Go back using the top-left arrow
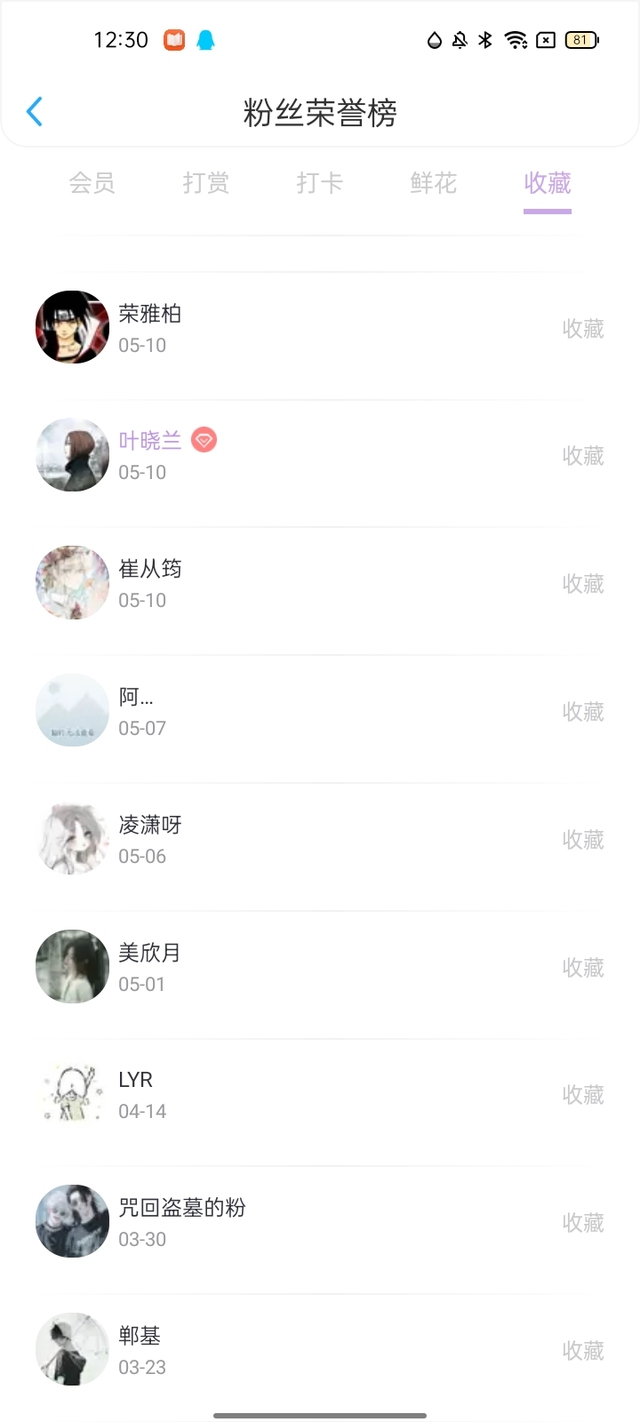 (x=34, y=111)
